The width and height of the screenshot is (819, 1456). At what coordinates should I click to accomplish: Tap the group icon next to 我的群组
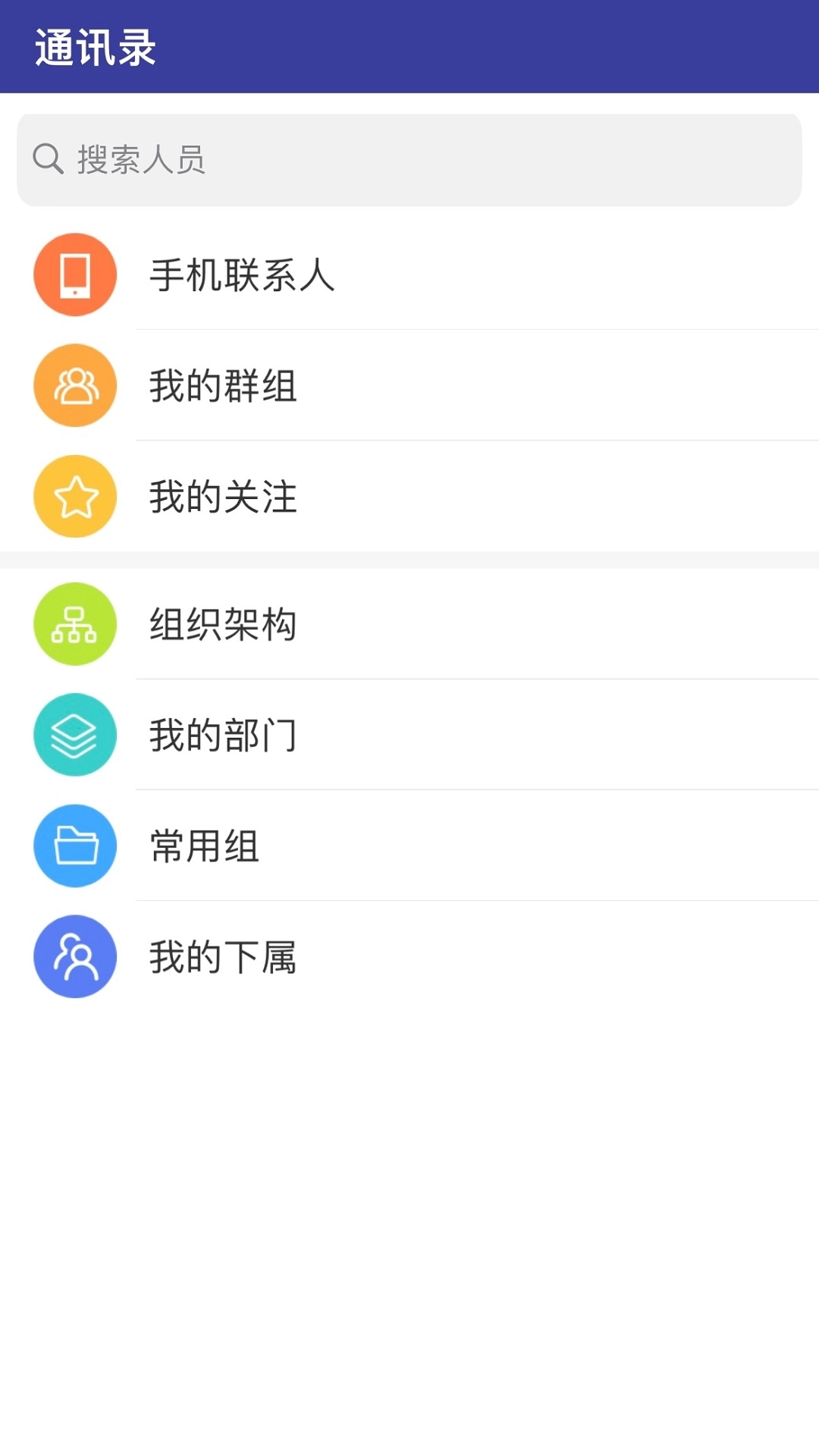click(x=74, y=385)
